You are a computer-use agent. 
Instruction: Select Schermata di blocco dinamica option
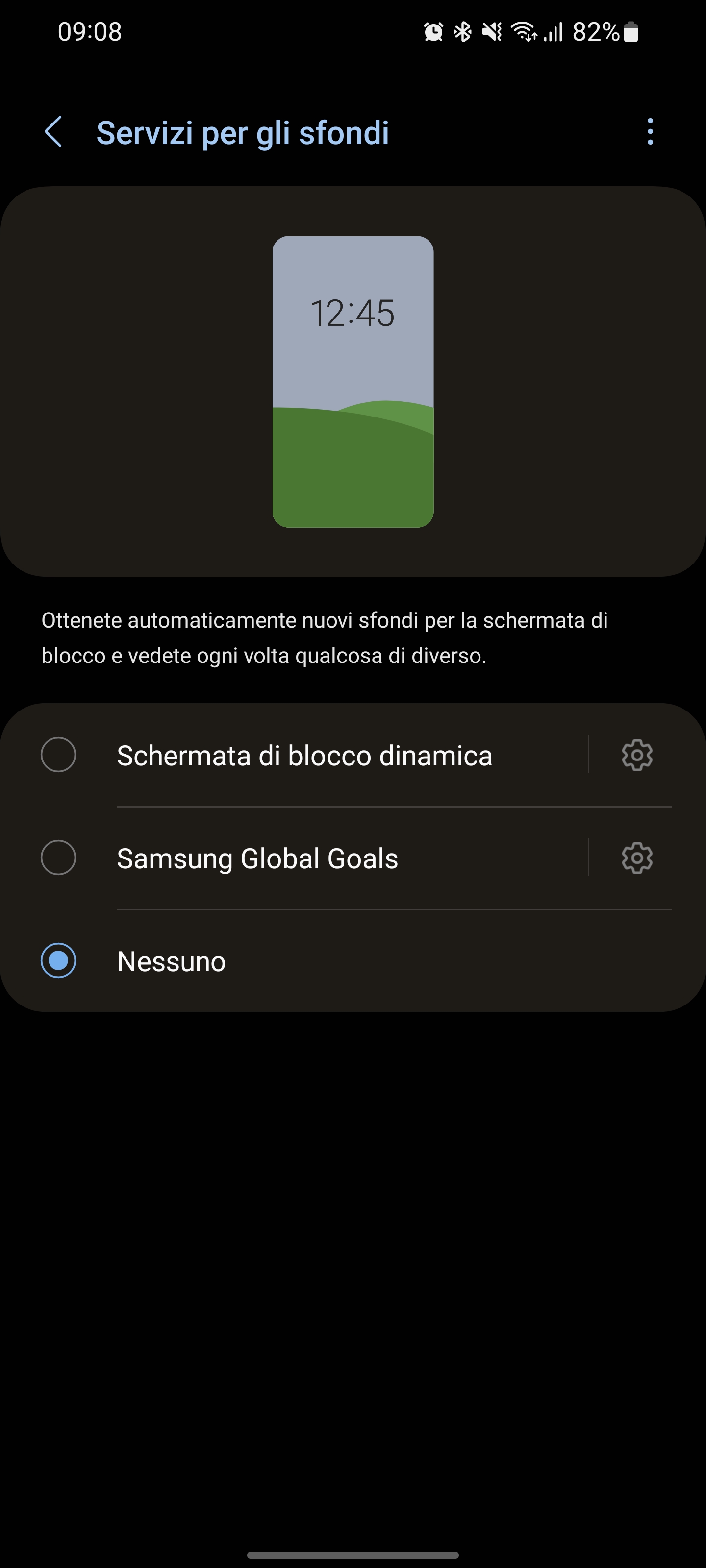click(x=58, y=756)
